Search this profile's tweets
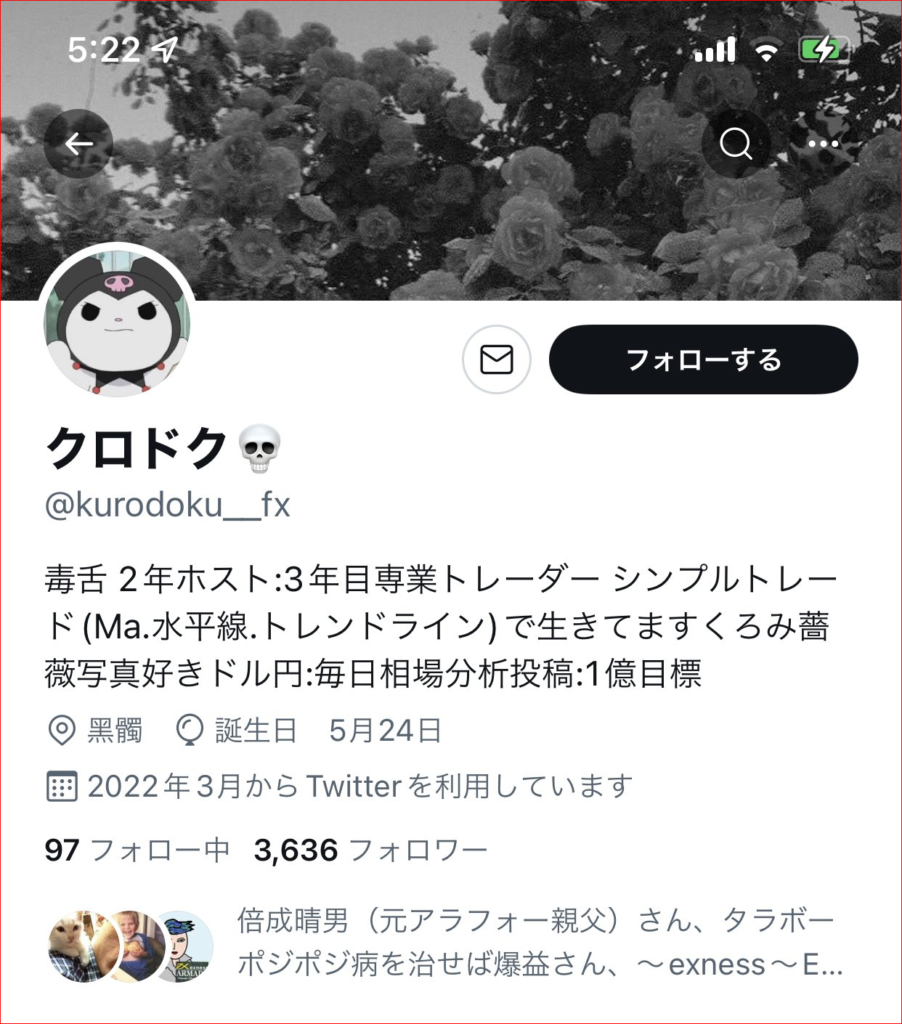Screen dimensions: 902x1024 (x=736, y=144)
